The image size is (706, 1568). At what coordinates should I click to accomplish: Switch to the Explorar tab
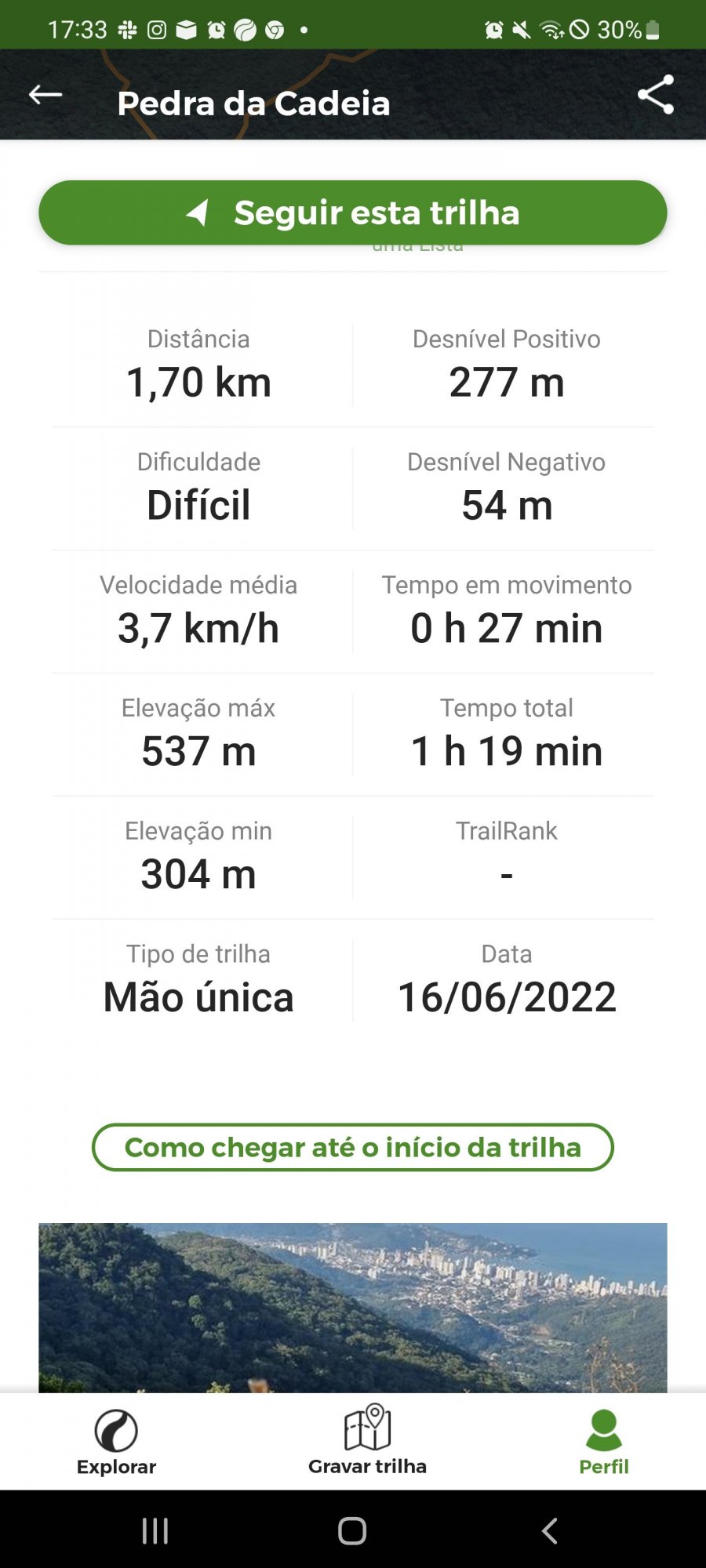[116, 1443]
